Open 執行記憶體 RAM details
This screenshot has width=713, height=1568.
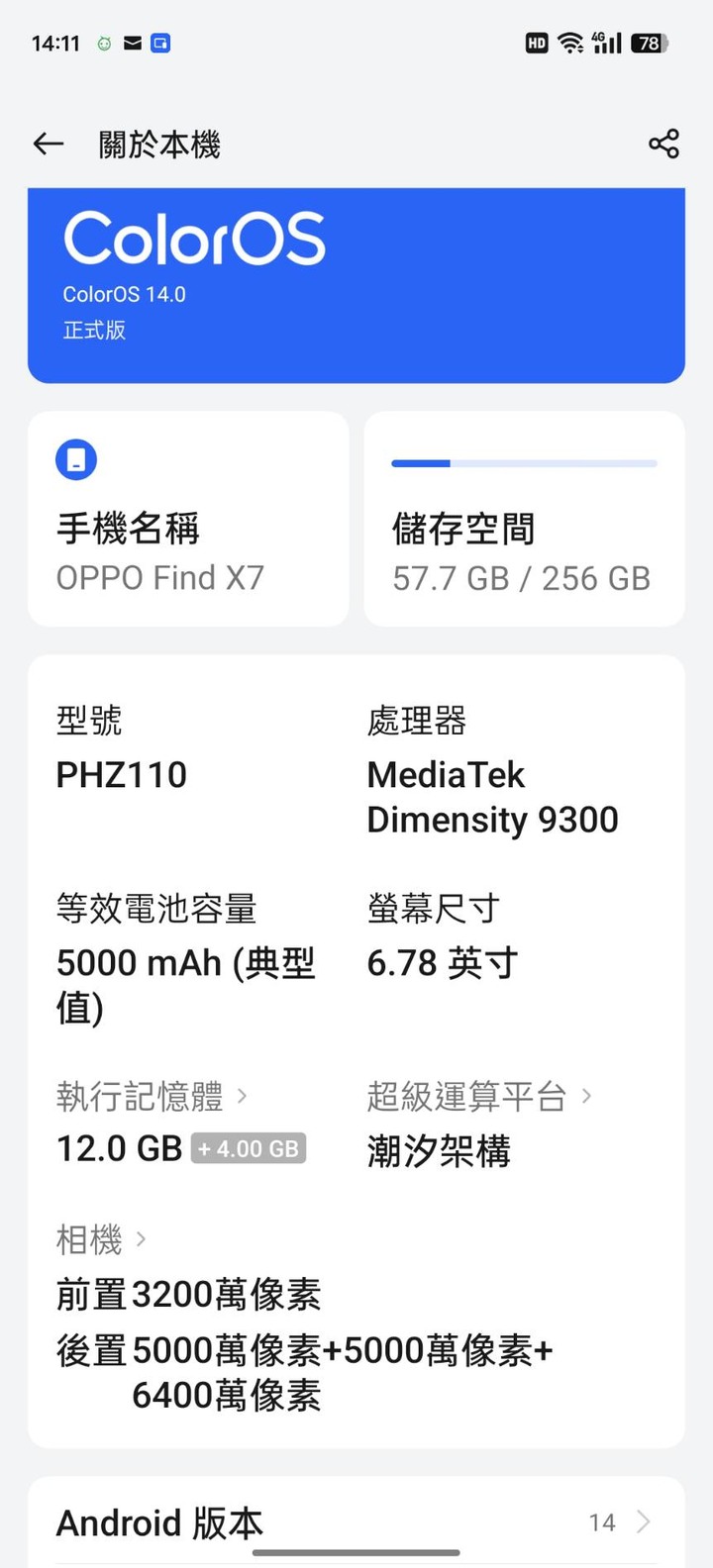[x=152, y=1097]
